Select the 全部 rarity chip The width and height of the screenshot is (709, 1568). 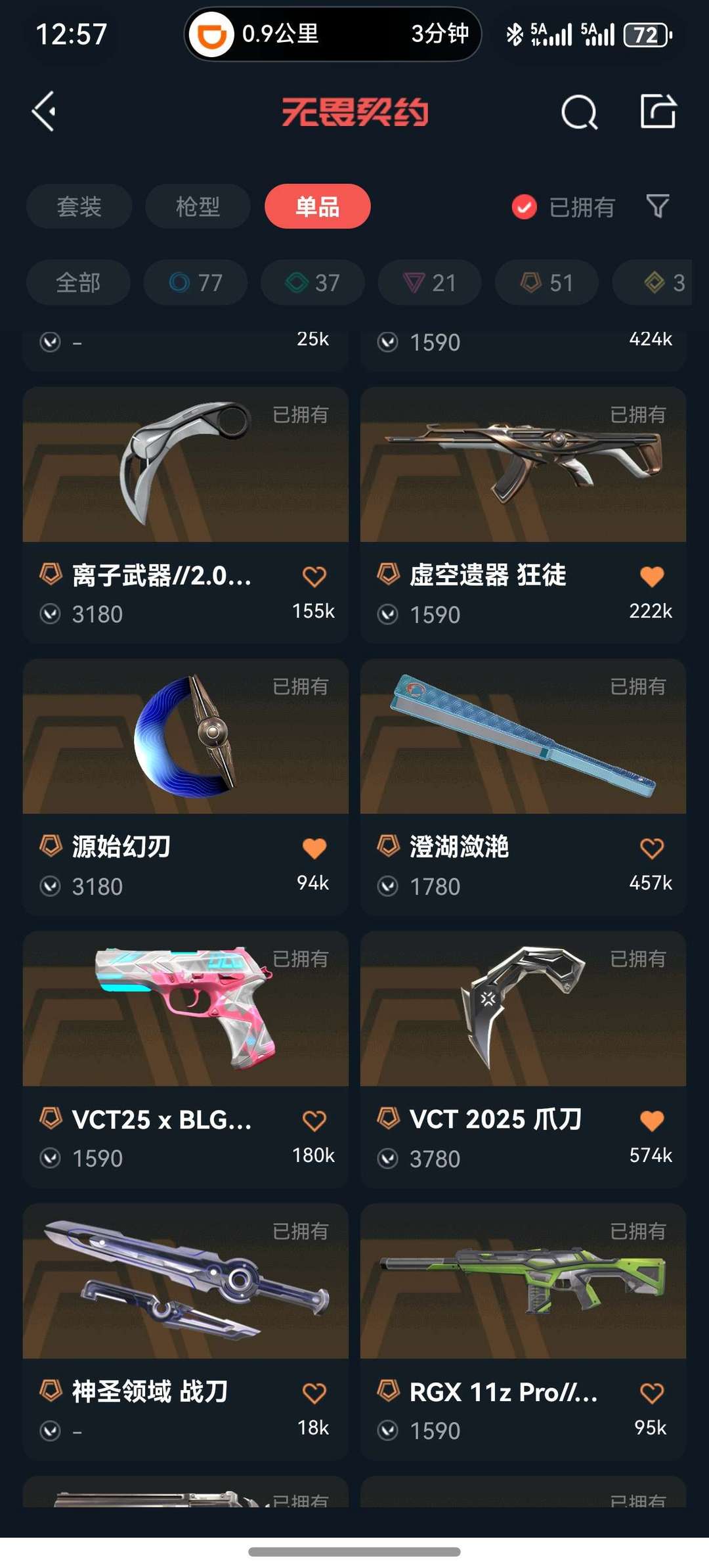78,282
